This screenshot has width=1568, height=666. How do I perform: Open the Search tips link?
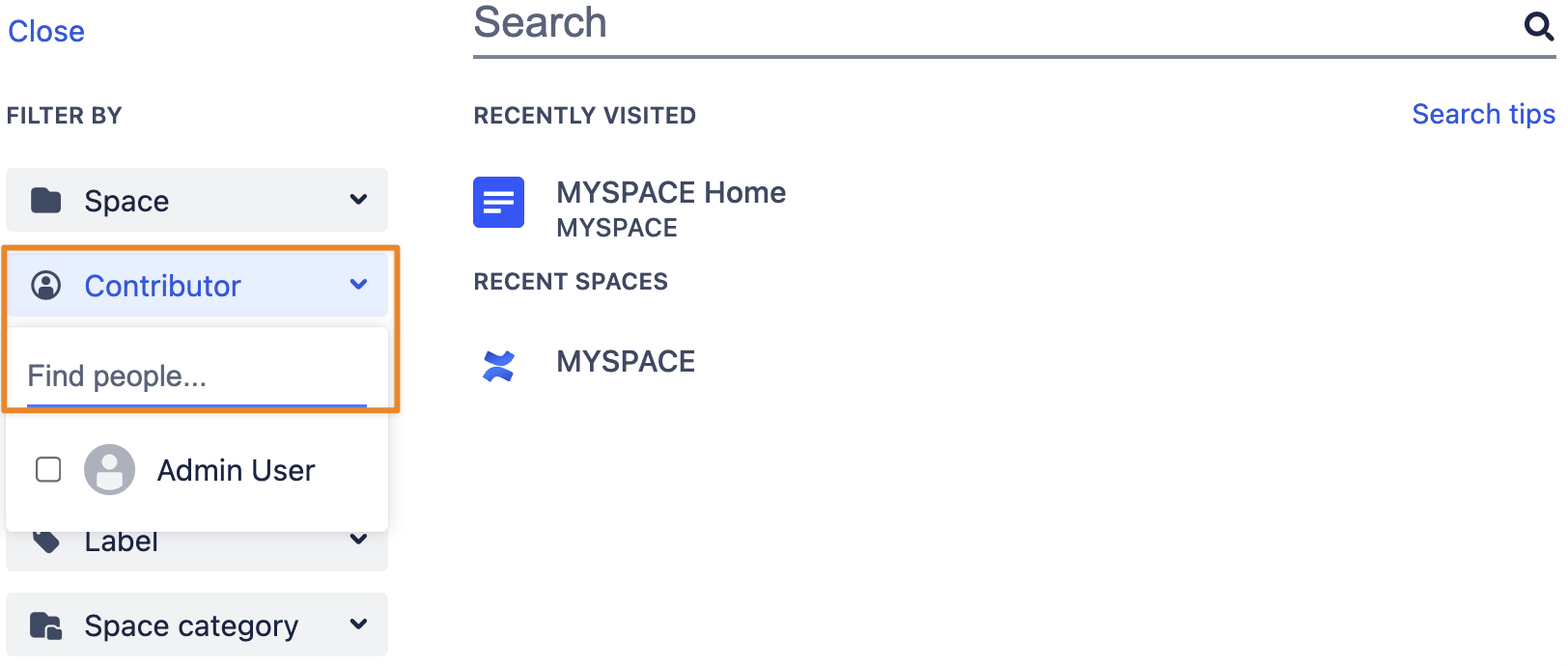point(1483,114)
